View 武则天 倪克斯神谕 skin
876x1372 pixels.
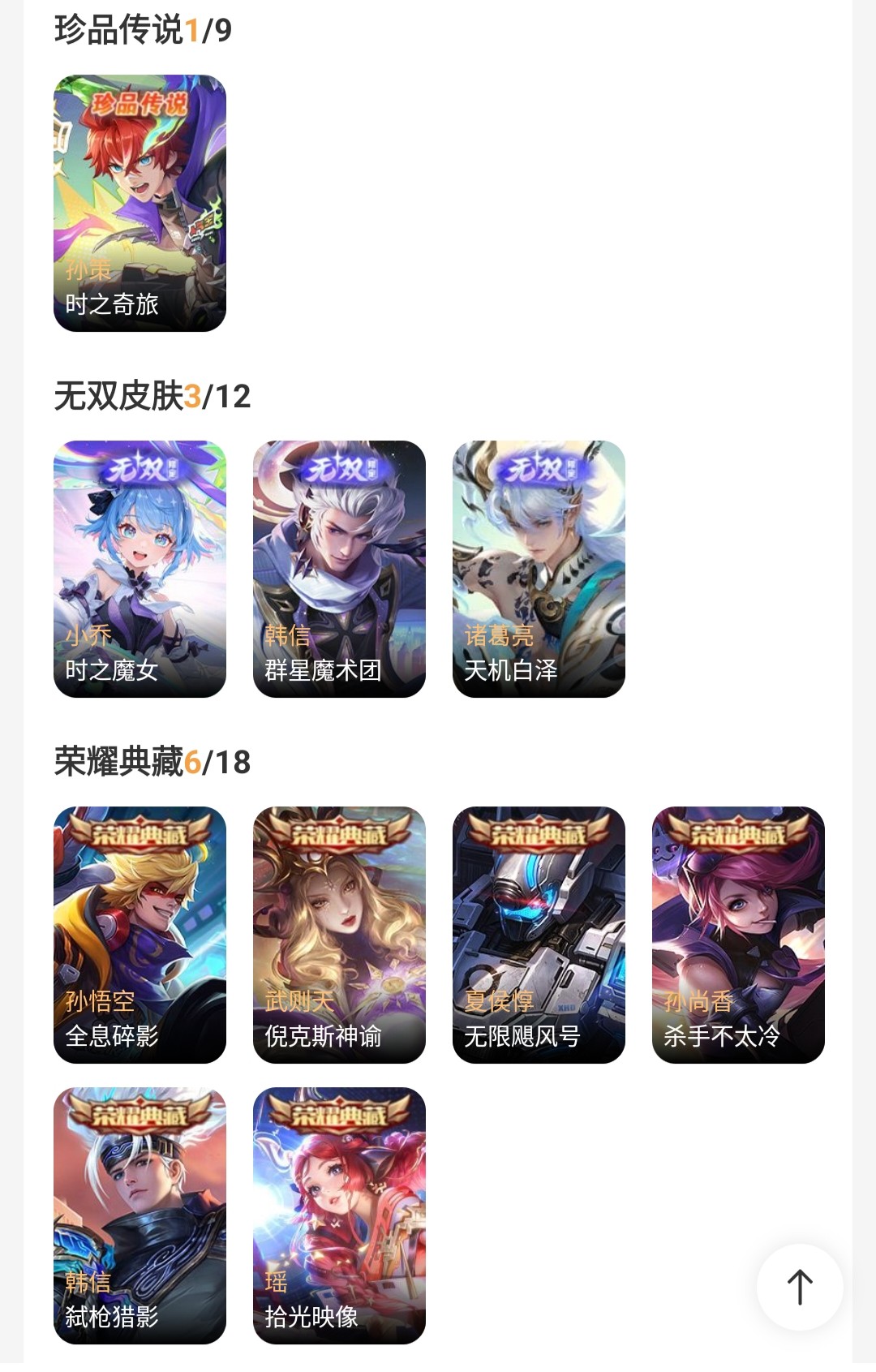pyautogui.click(x=339, y=935)
